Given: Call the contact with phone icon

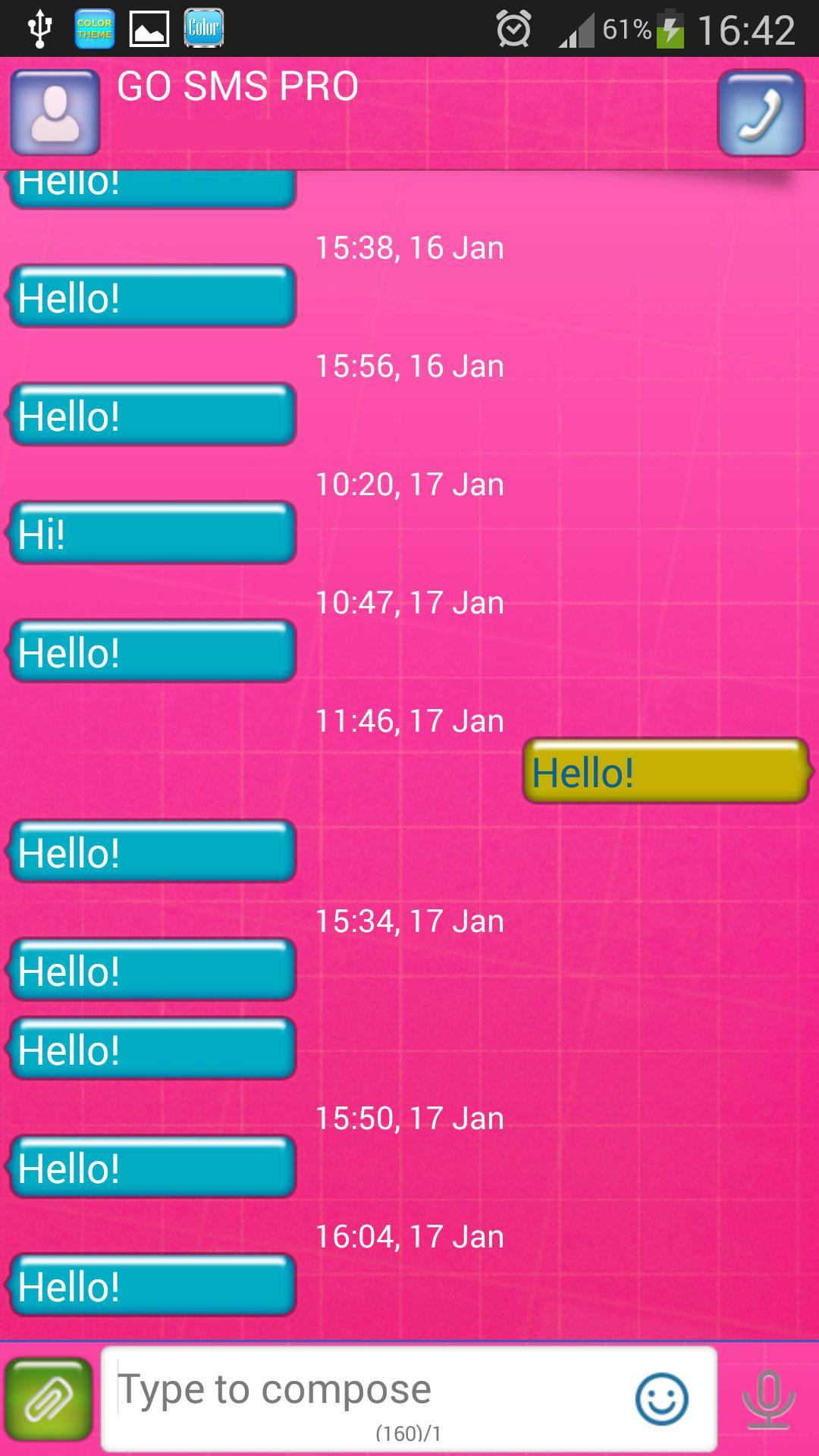Looking at the screenshot, I should [761, 113].
